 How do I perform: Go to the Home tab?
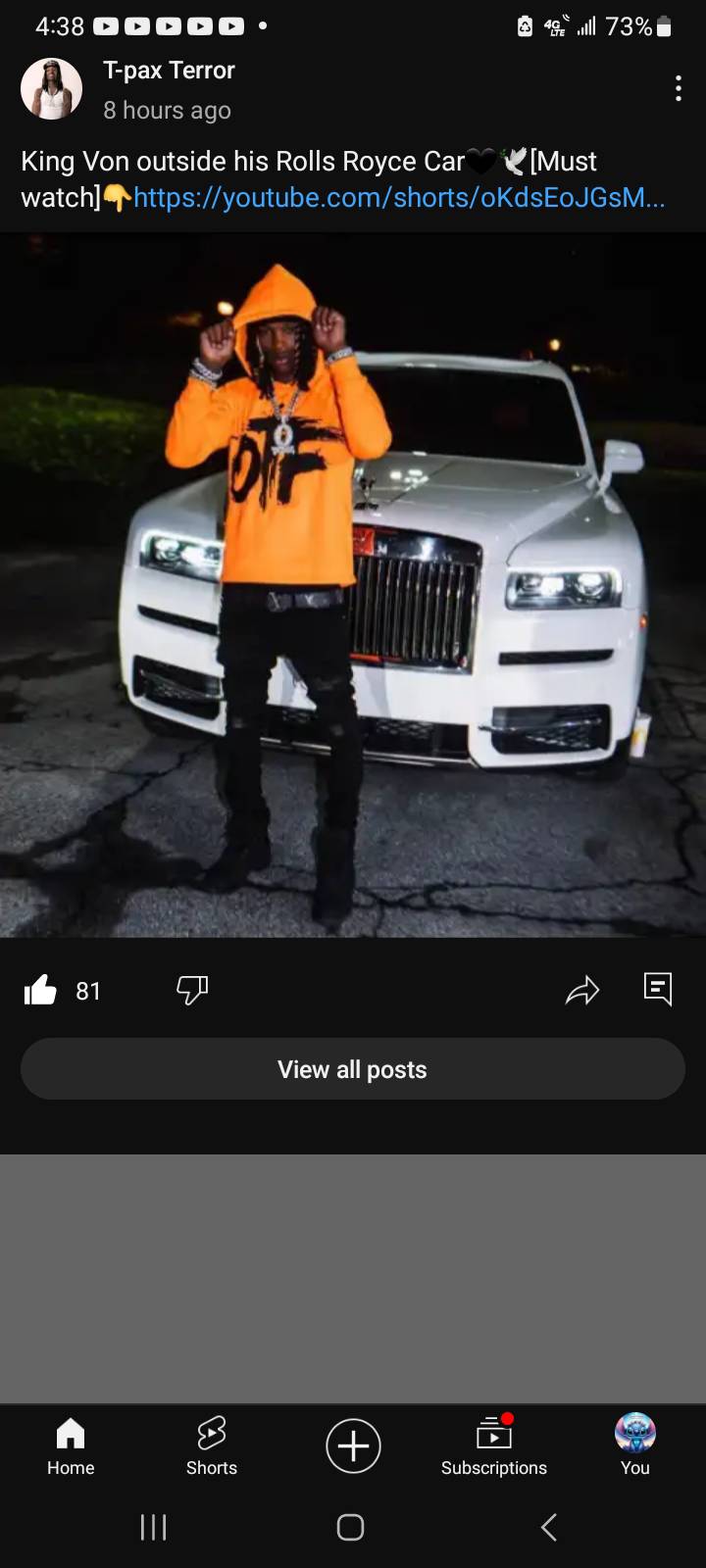pos(71,1445)
